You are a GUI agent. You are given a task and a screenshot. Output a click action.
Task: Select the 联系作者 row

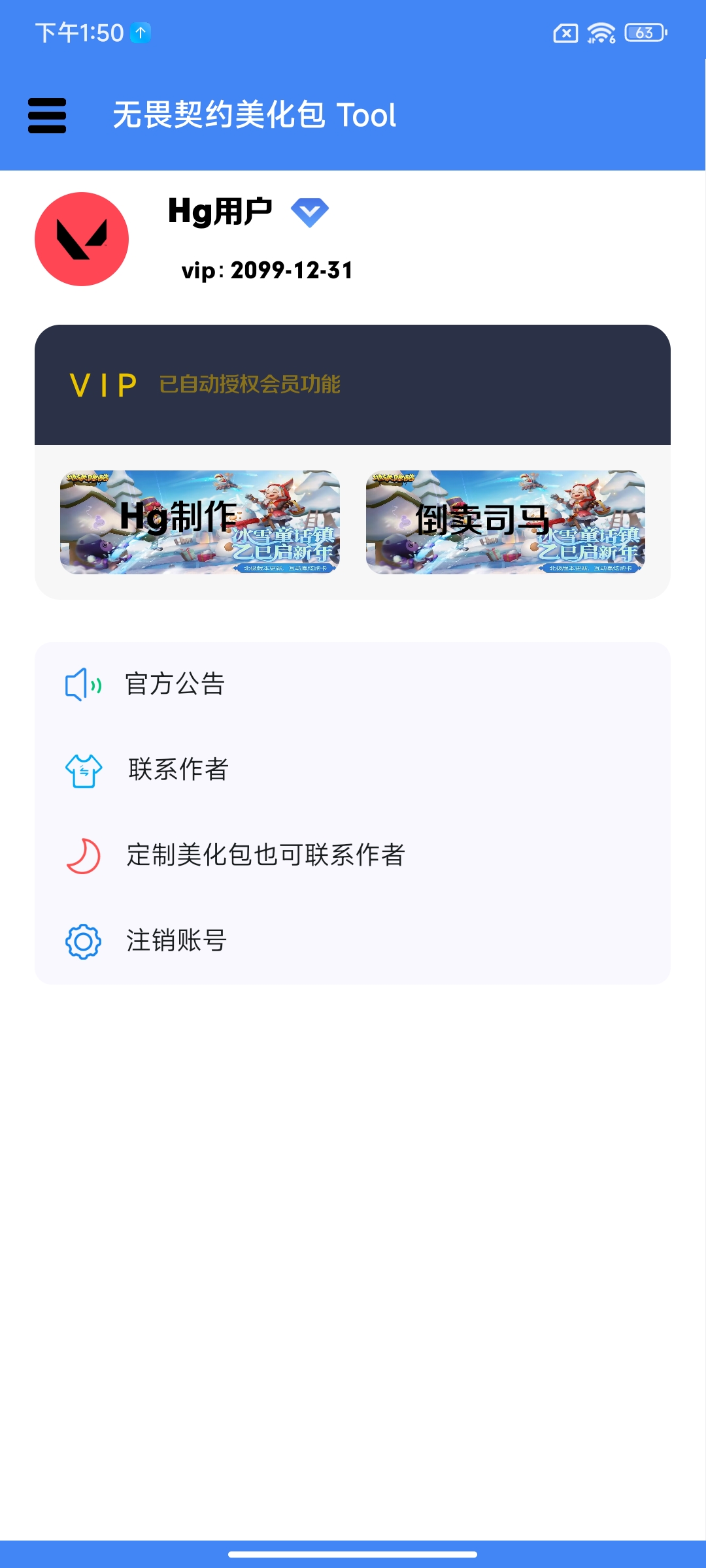pyautogui.click(x=178, y=770)
